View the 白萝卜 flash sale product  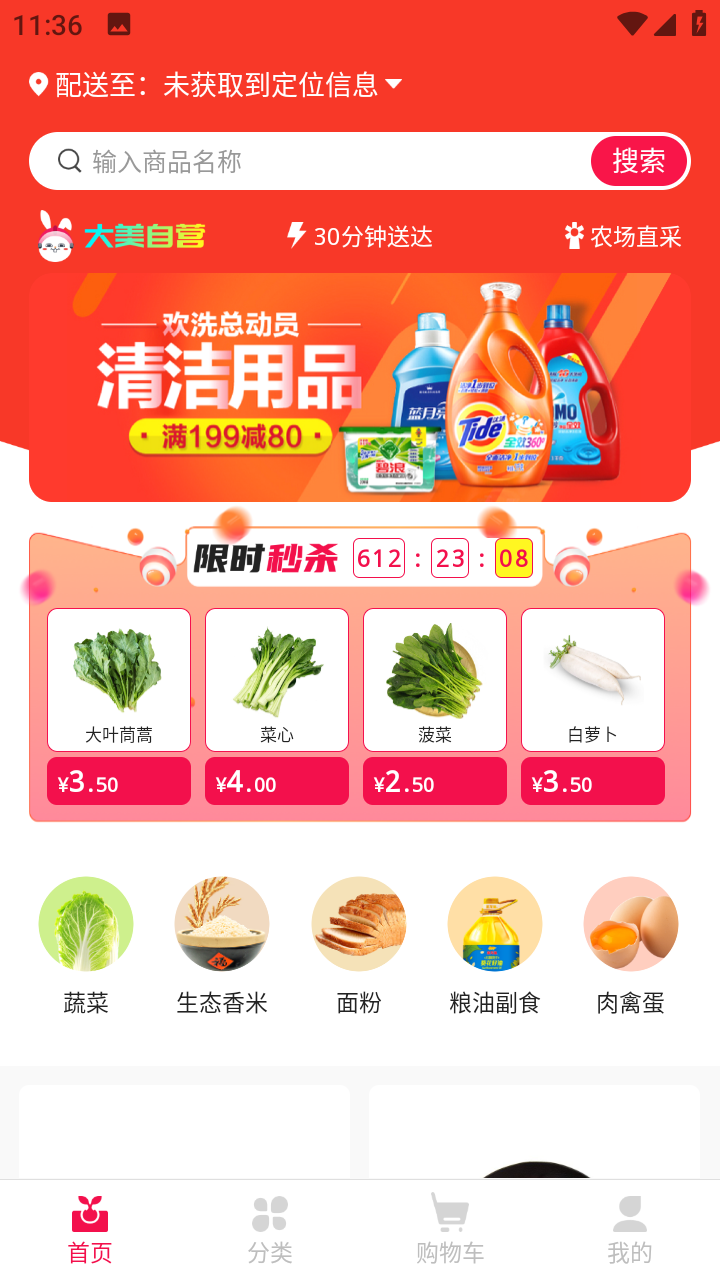pyautogui.click(x=593, y=680)
